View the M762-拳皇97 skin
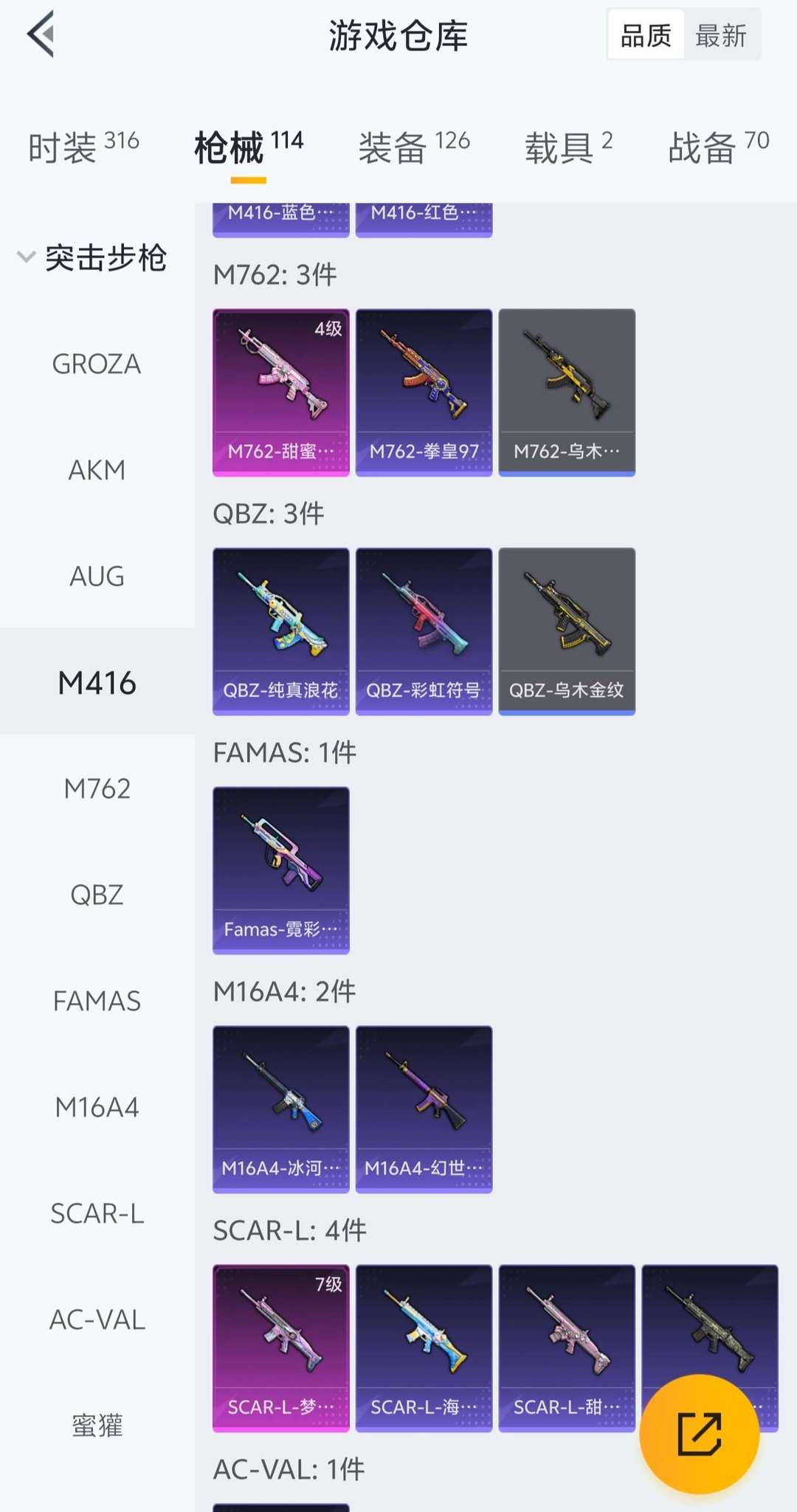 [424, 392]
